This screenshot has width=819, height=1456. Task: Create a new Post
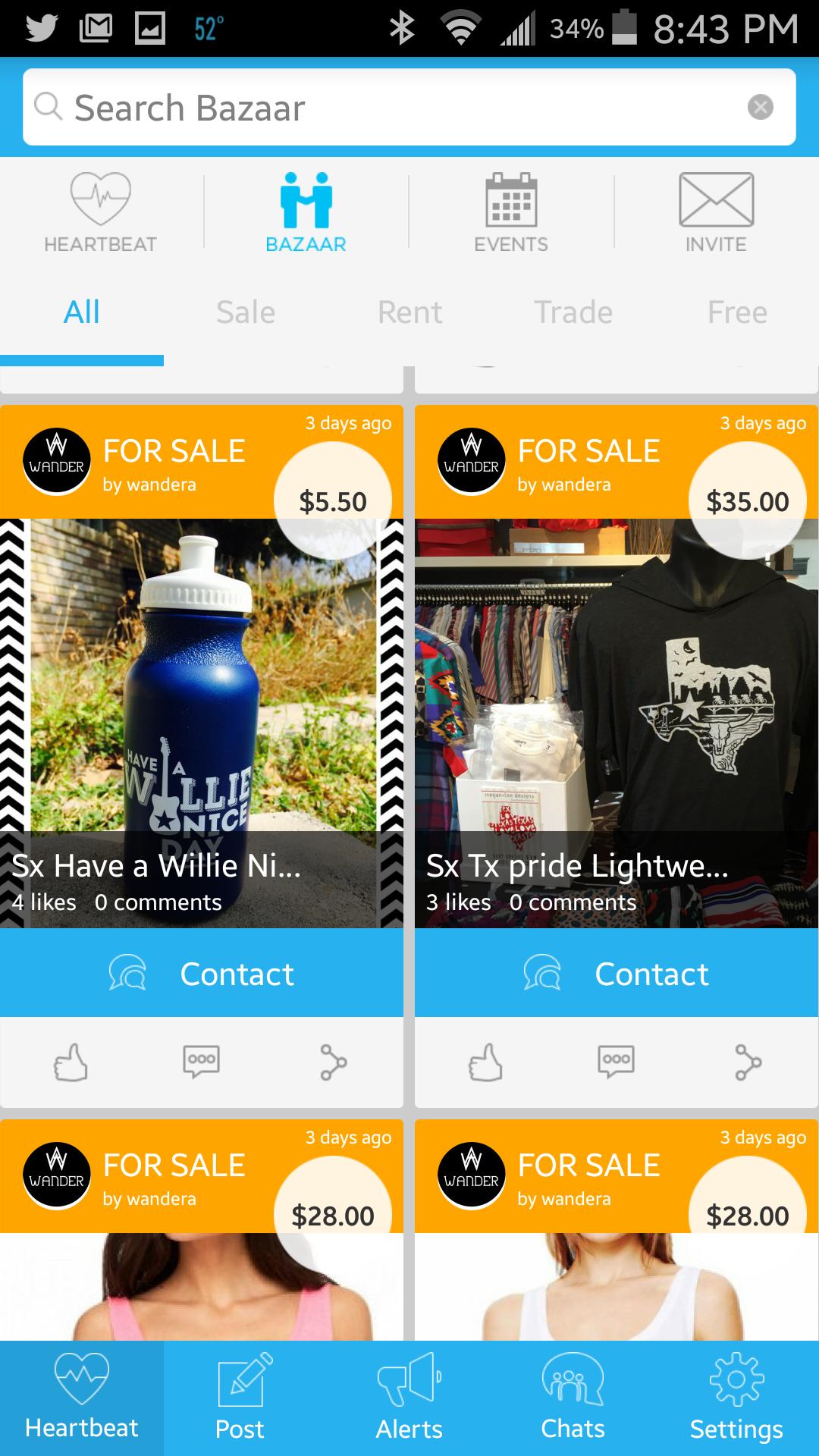(x=240, y=1398)
